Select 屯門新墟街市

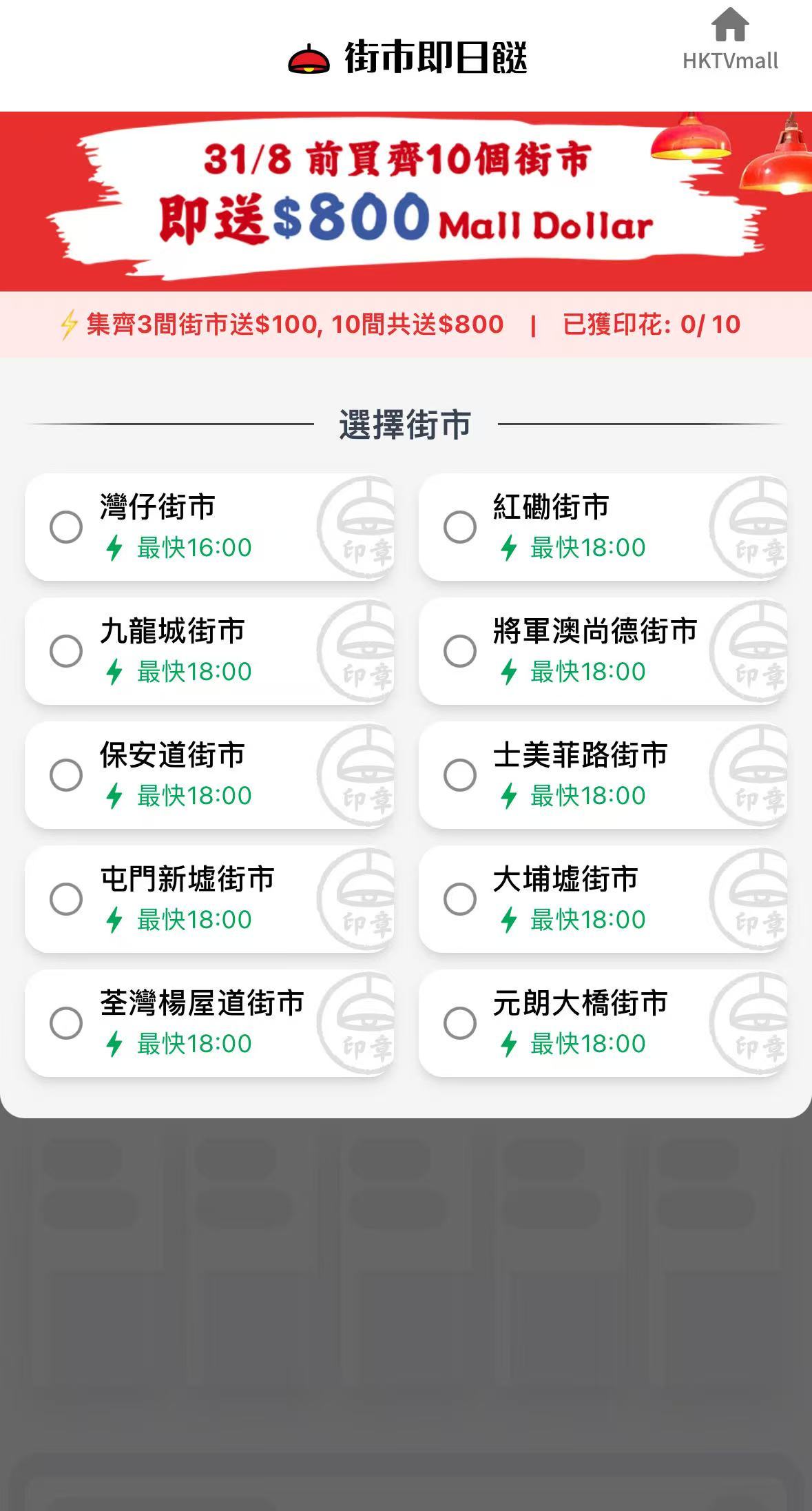tap(210, 899)
